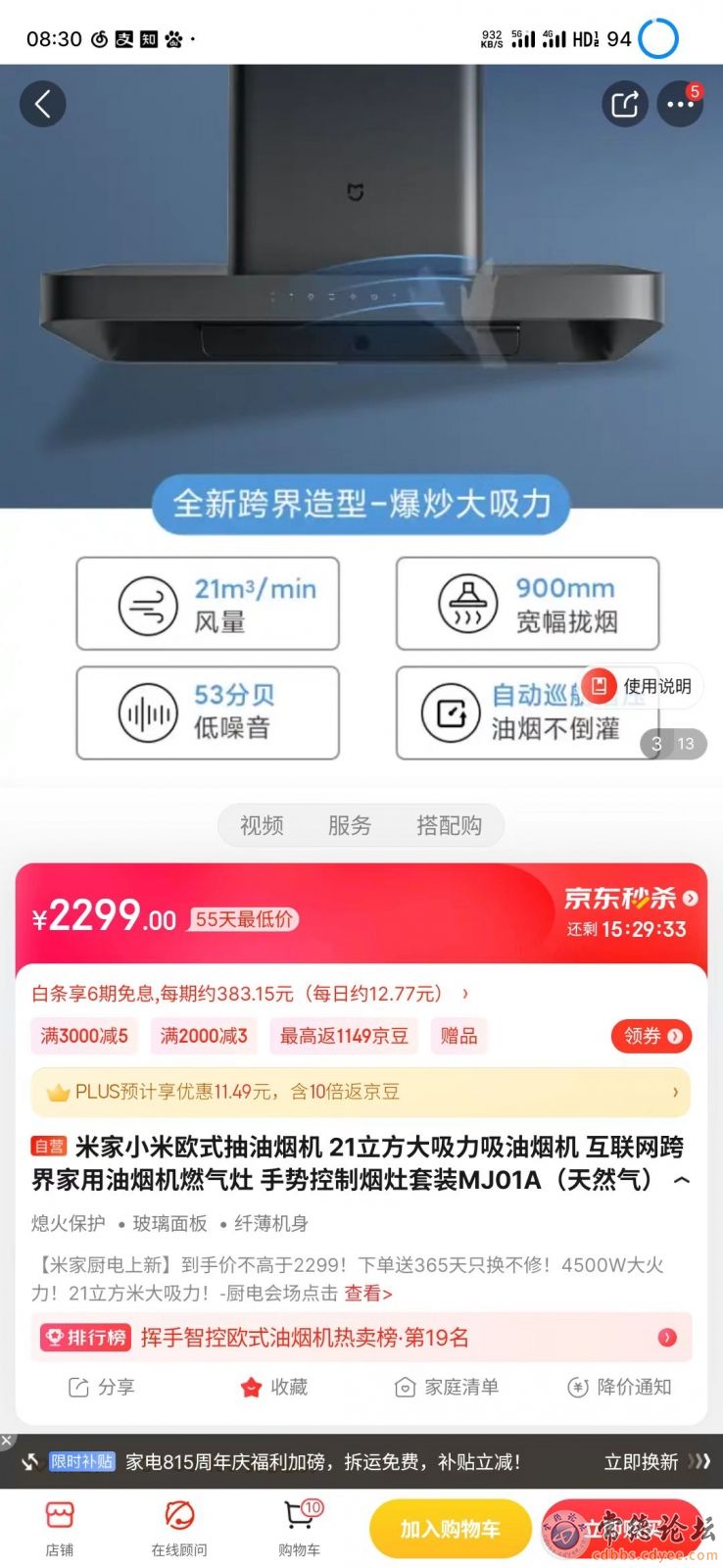Share this product via the share icon
Screen dimensions: 723x1568
(624, 104)
